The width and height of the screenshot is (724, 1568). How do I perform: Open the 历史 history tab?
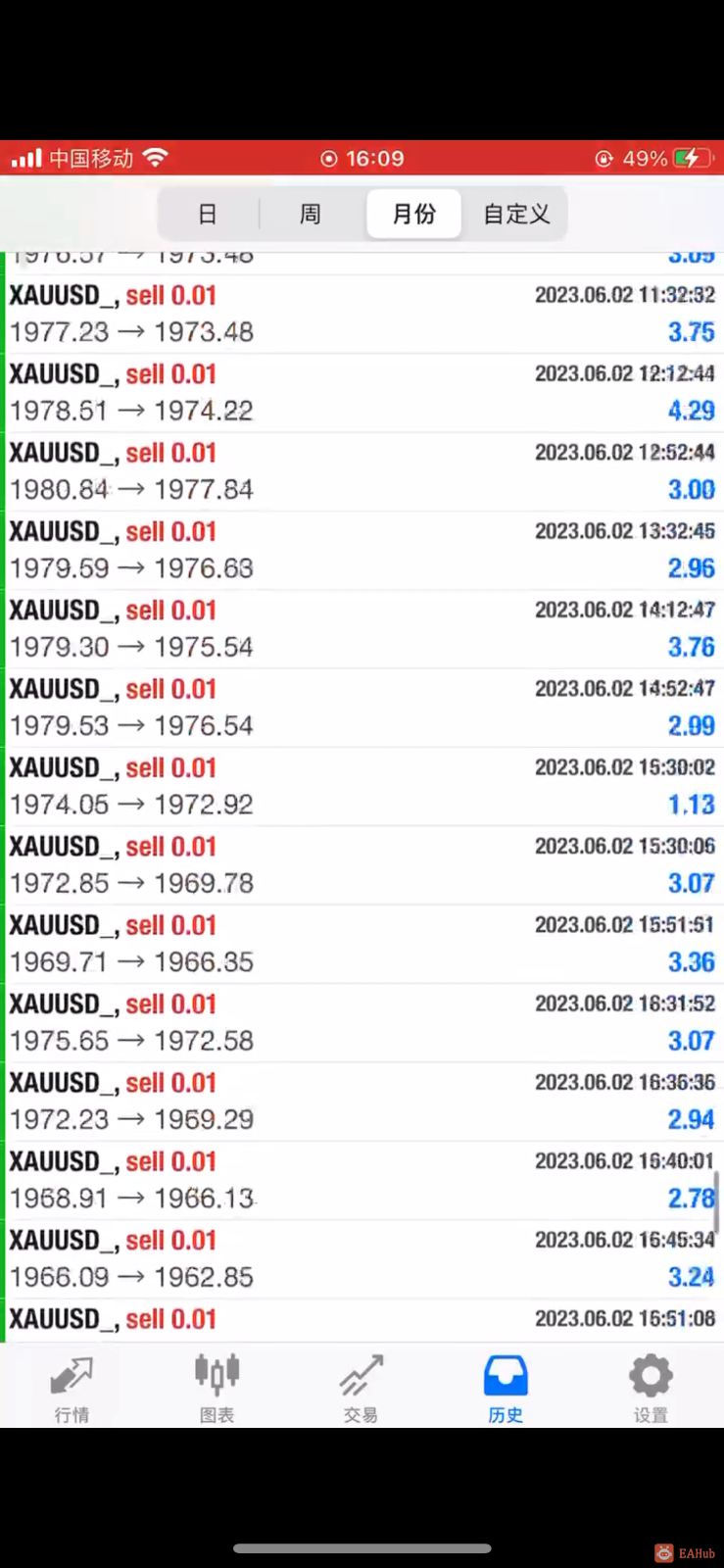[506, 1387]
